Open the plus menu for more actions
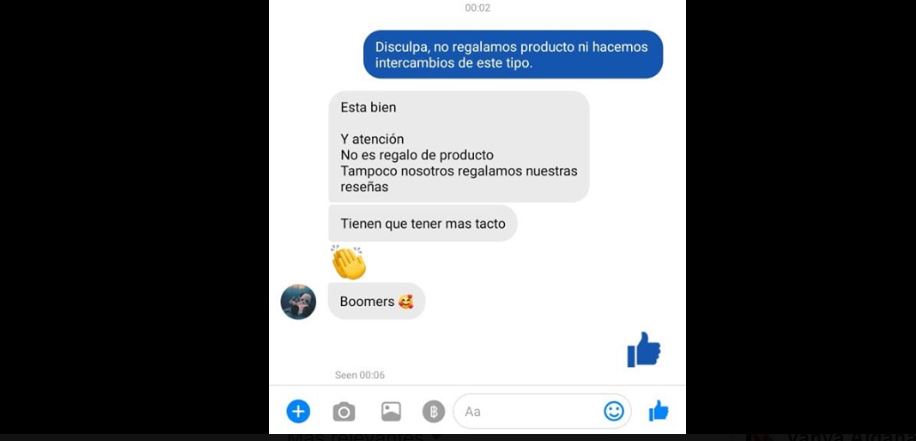 click(298, 411)
